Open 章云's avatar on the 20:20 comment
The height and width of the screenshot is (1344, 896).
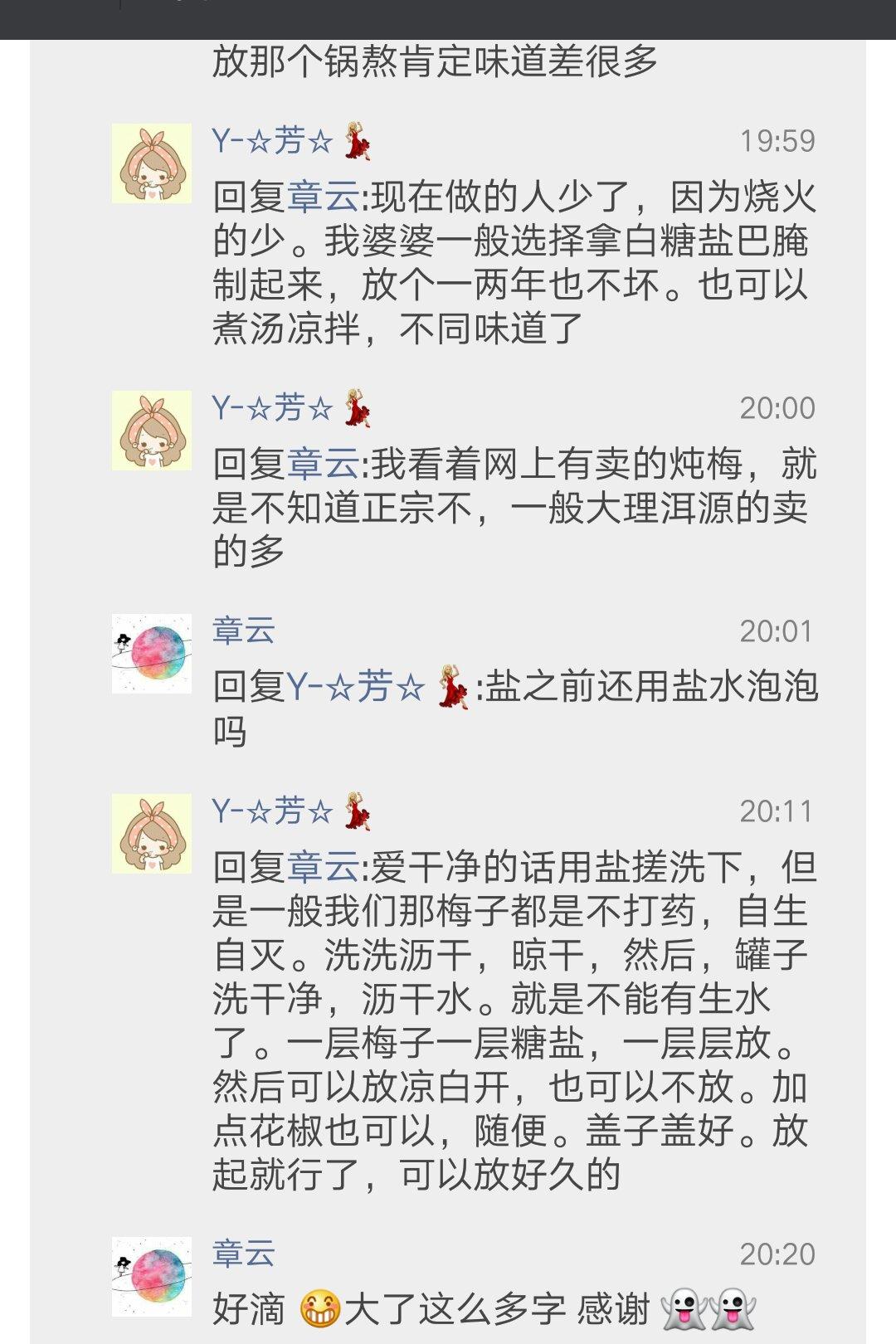pyautogui.click(x=152, y=1276)
